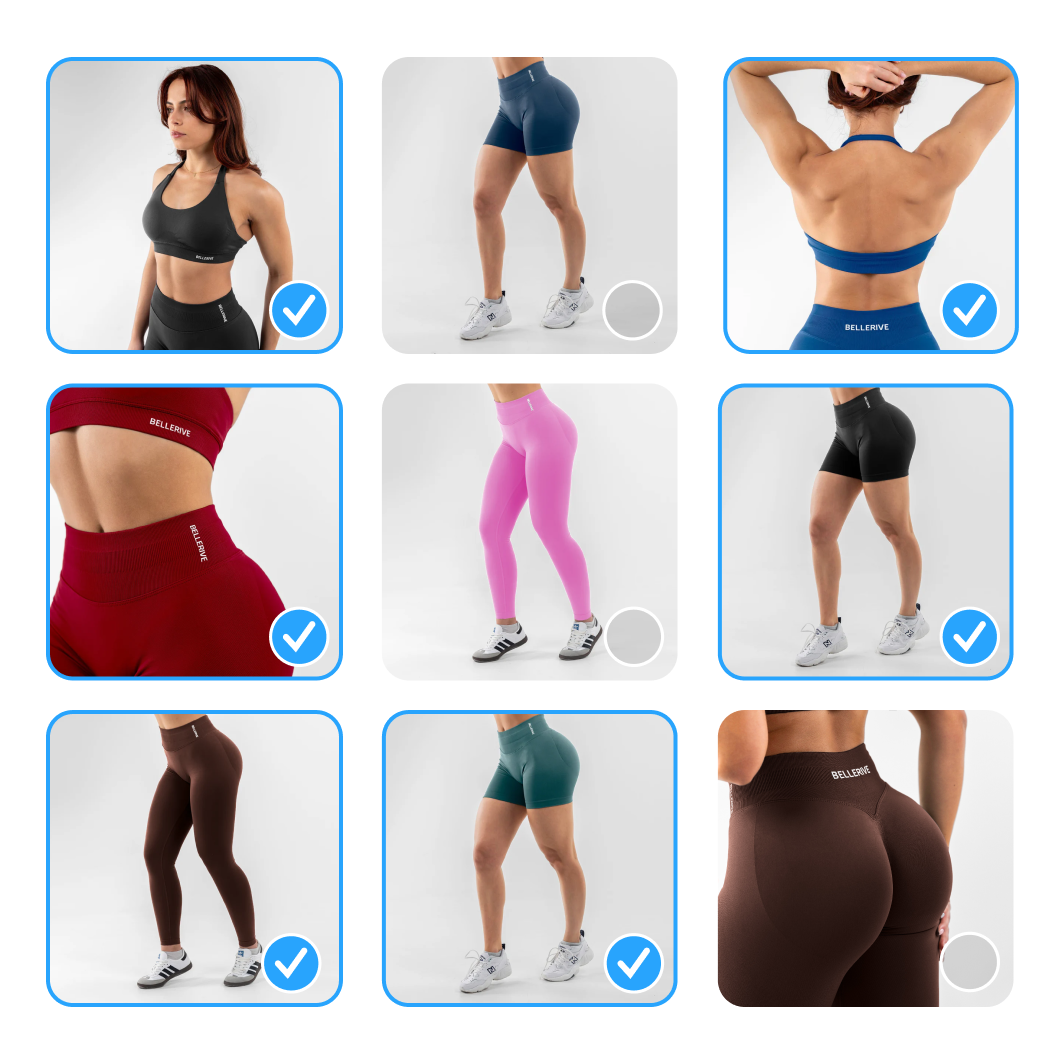1064x1064 pixels.
Task: Select the pink leggings photo
Action: pyautogui.click(x=633, y=636)
